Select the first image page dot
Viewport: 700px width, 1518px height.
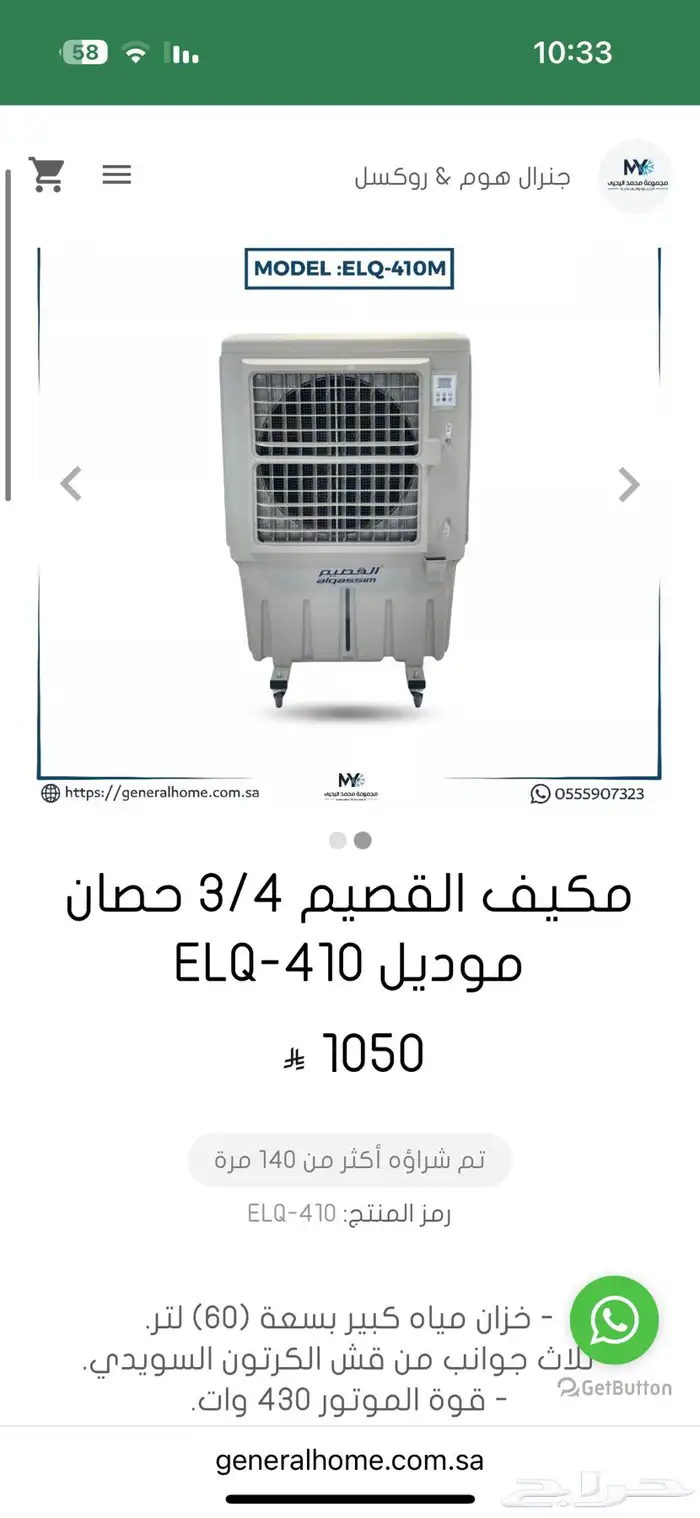(x=338, y=840)
